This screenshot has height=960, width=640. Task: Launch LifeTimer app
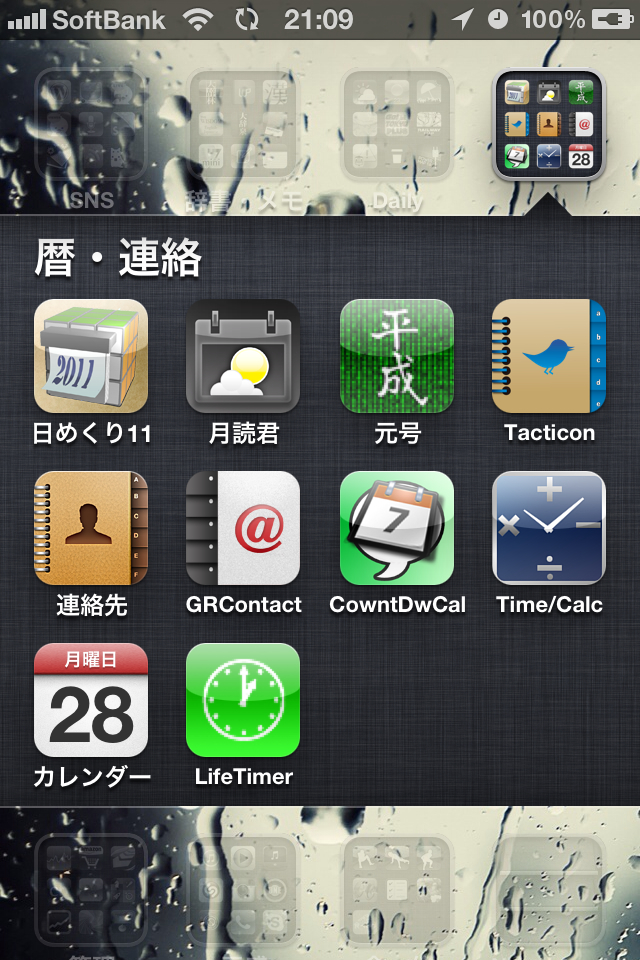click(x=243, y=700)
